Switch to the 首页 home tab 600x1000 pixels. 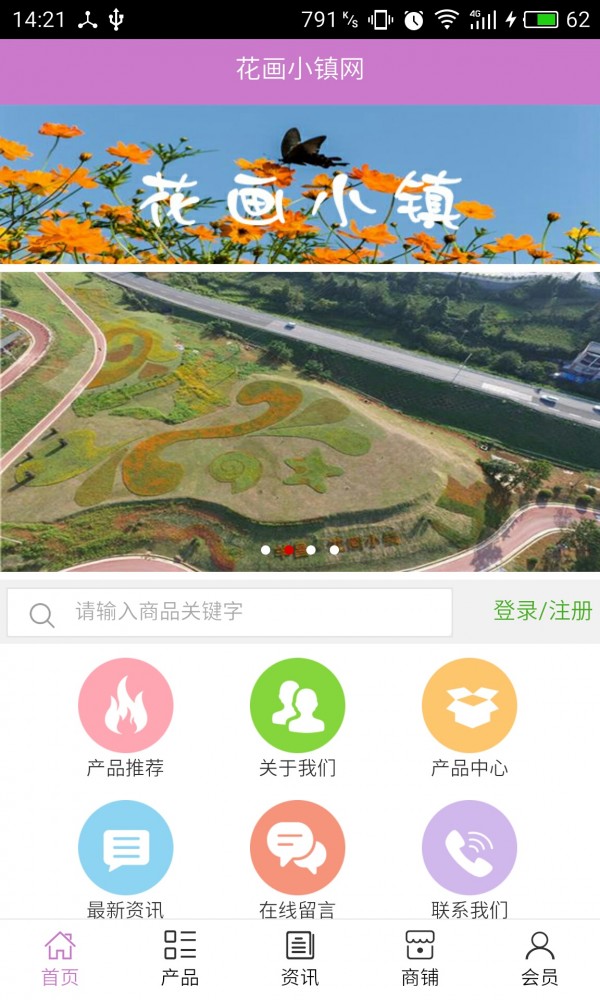coord(60,958)
